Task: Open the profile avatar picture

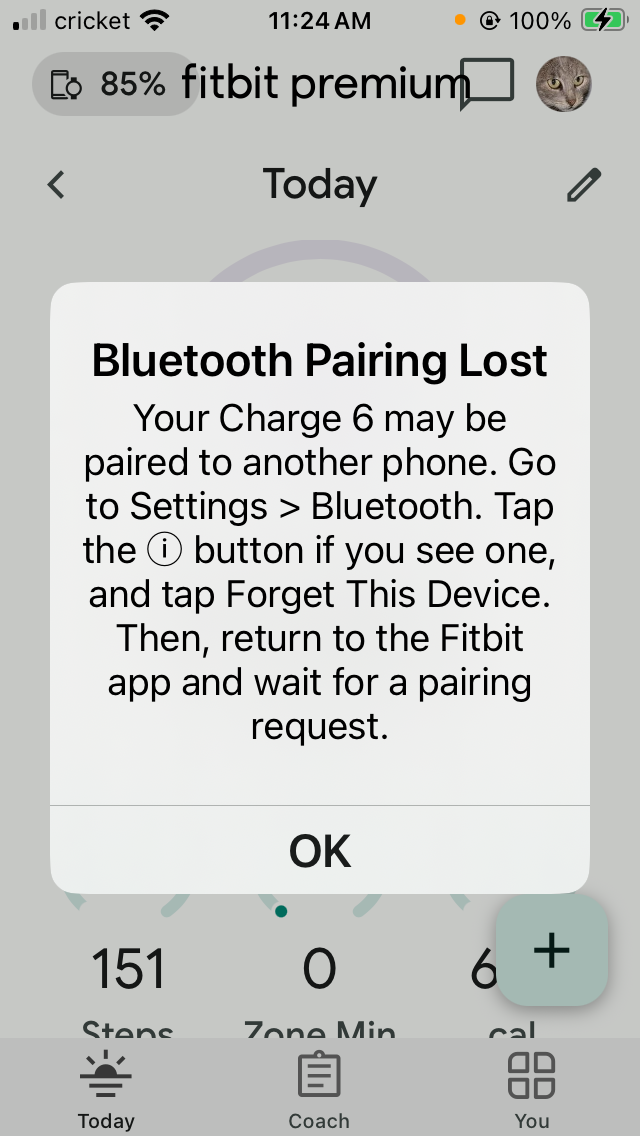Action: (564, 84)
